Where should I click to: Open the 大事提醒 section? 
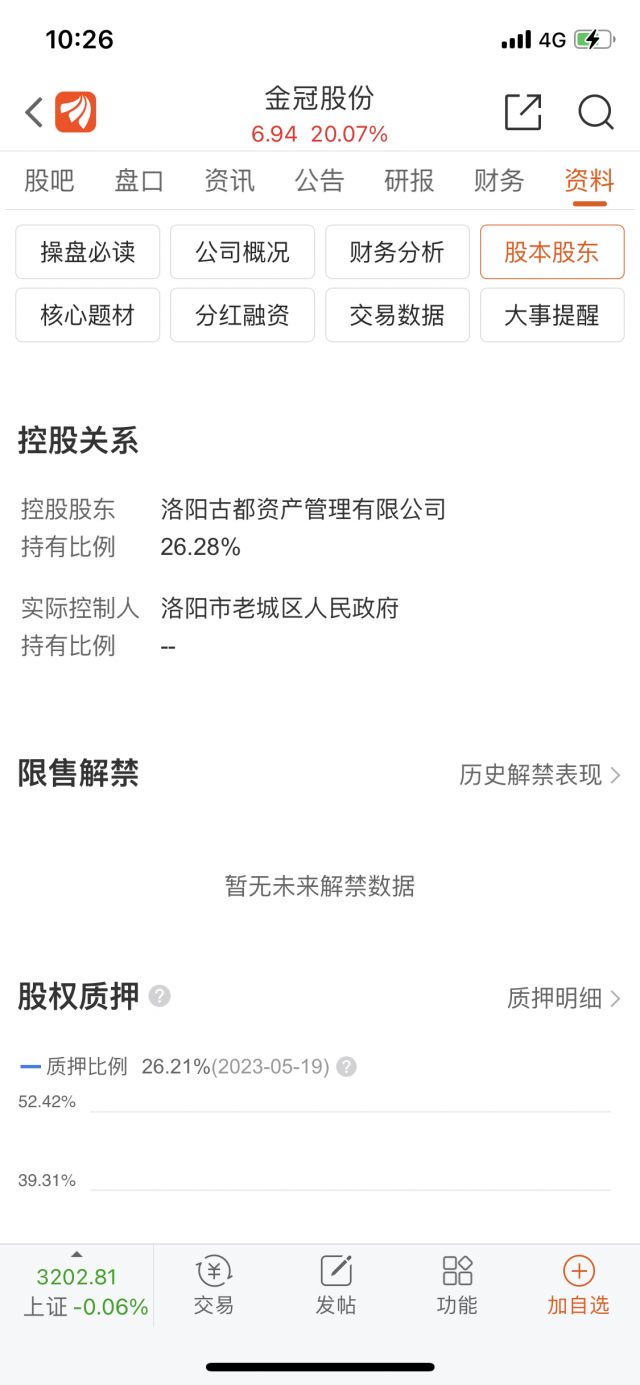(x=552, y=315)
